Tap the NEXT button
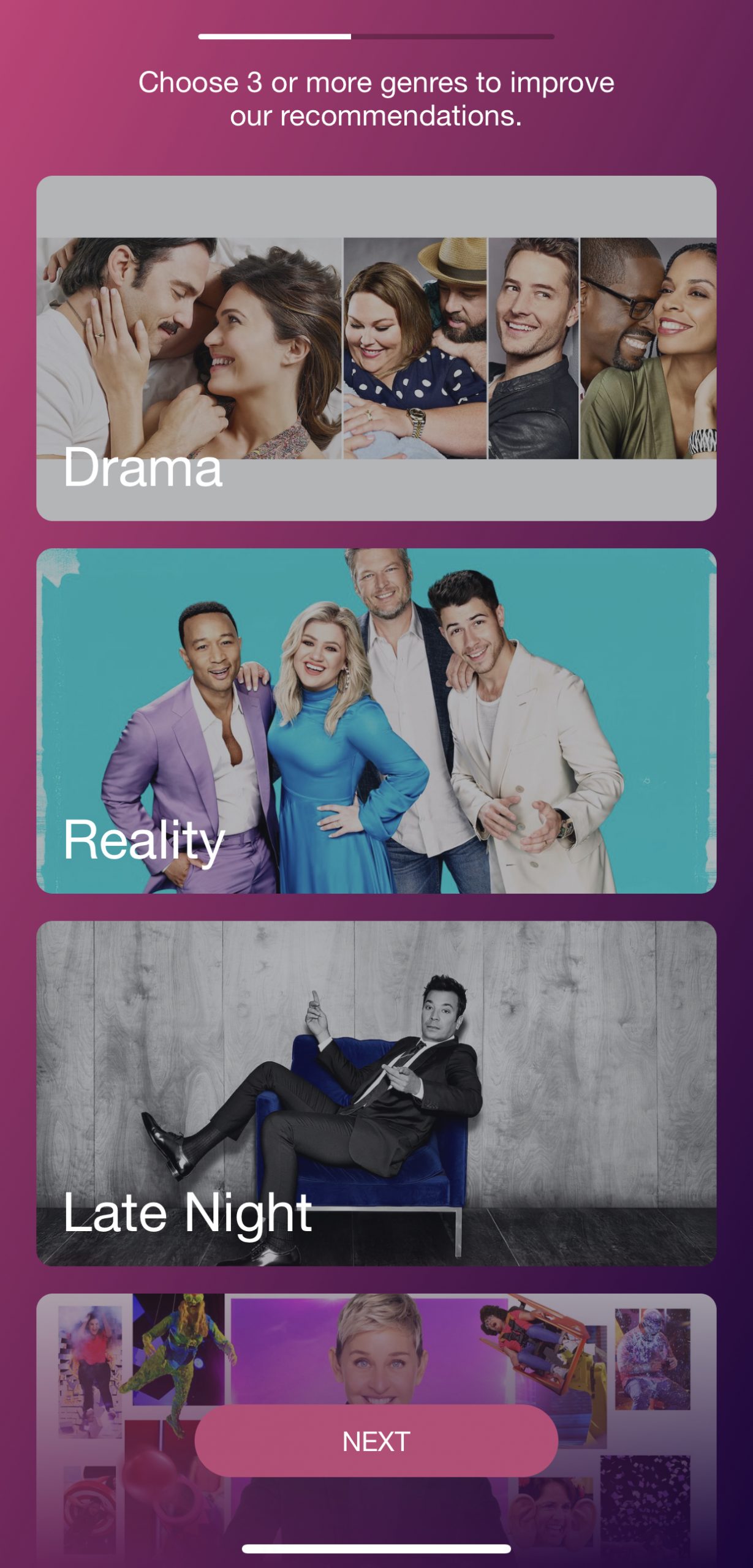The height and width of the screenshot is (1568, 753). coord(376,1441)
